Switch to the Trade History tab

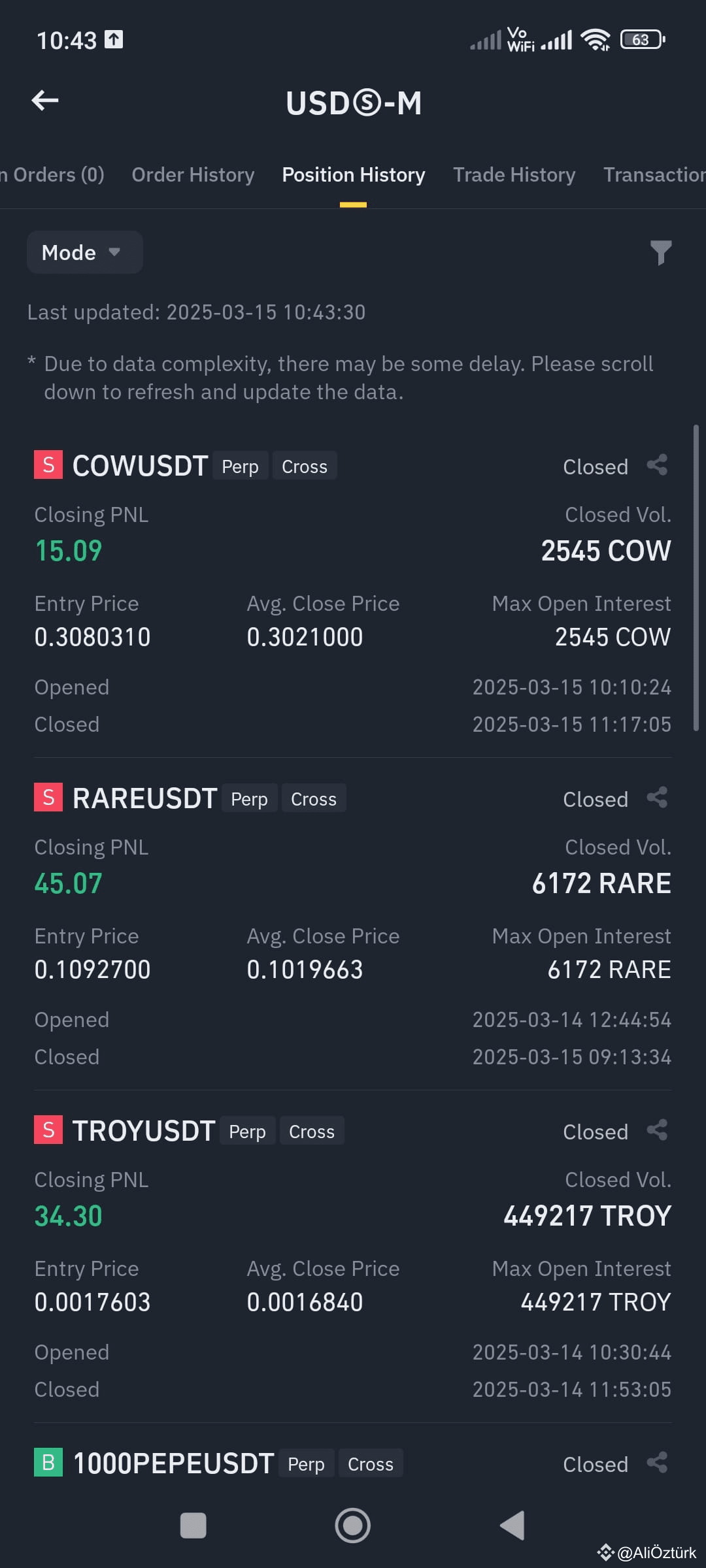coord(514,175)
